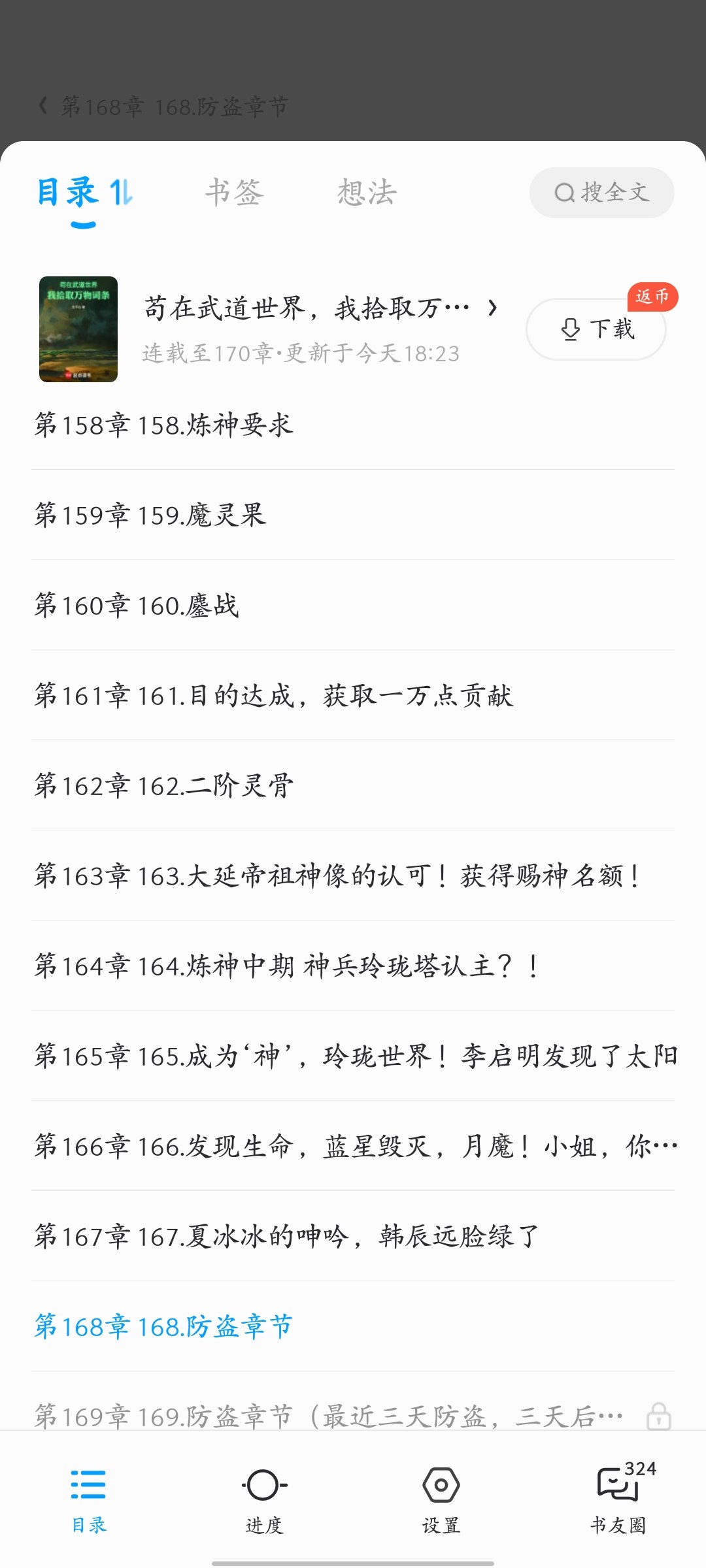Open chapter 163 大延帝祖神像的认可

coord(337,876)
